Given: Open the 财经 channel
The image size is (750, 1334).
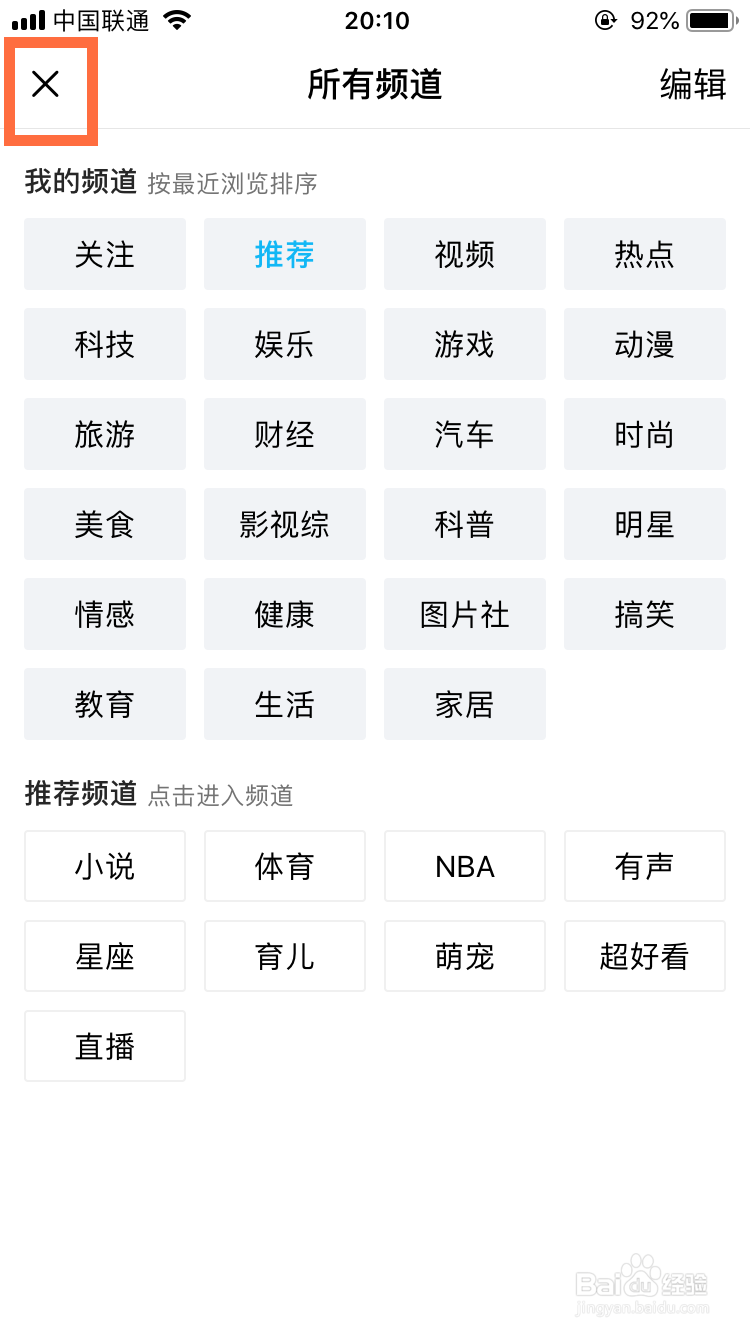Looking at the screenshot, I should click(x=285, y=434).
